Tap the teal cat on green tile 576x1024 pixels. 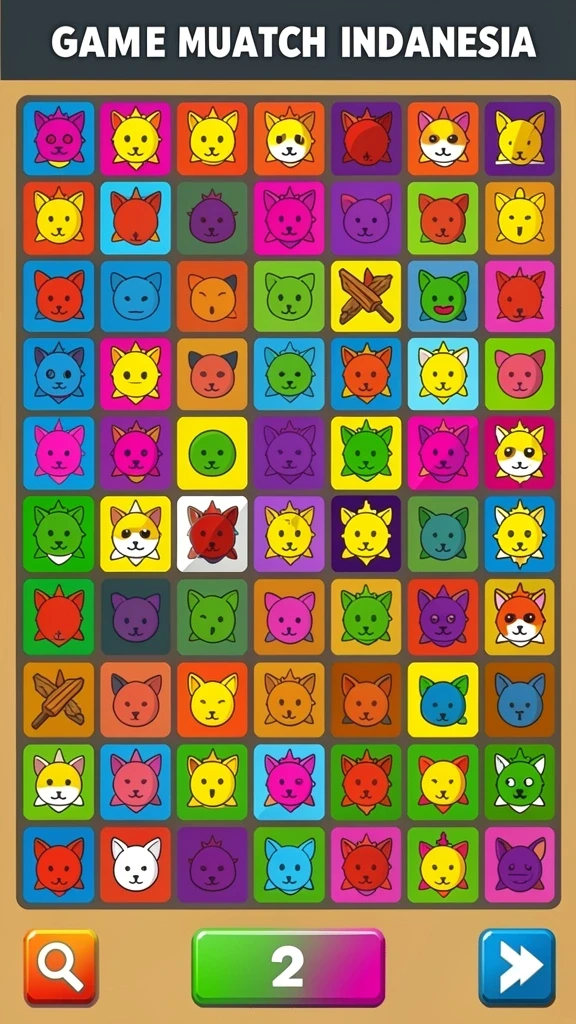[443, 534]
